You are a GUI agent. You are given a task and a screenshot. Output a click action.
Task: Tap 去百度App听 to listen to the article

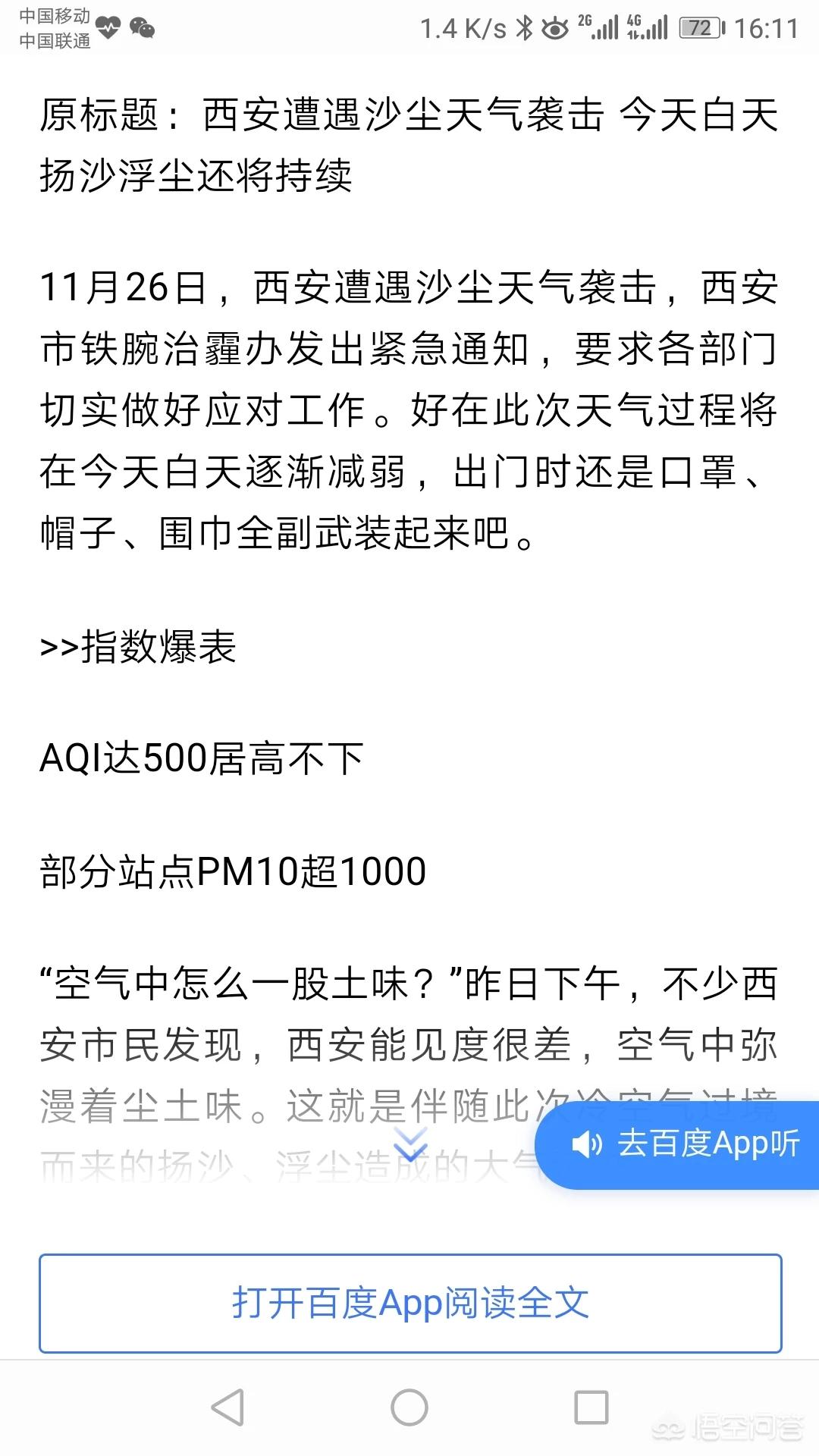click(677, 1144)
